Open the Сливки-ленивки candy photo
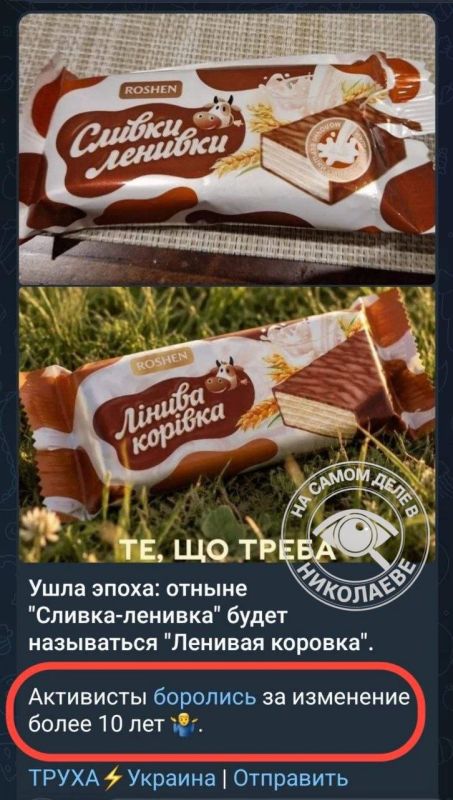The height and width of the screenshot is (800, 453). coord(227,148)
